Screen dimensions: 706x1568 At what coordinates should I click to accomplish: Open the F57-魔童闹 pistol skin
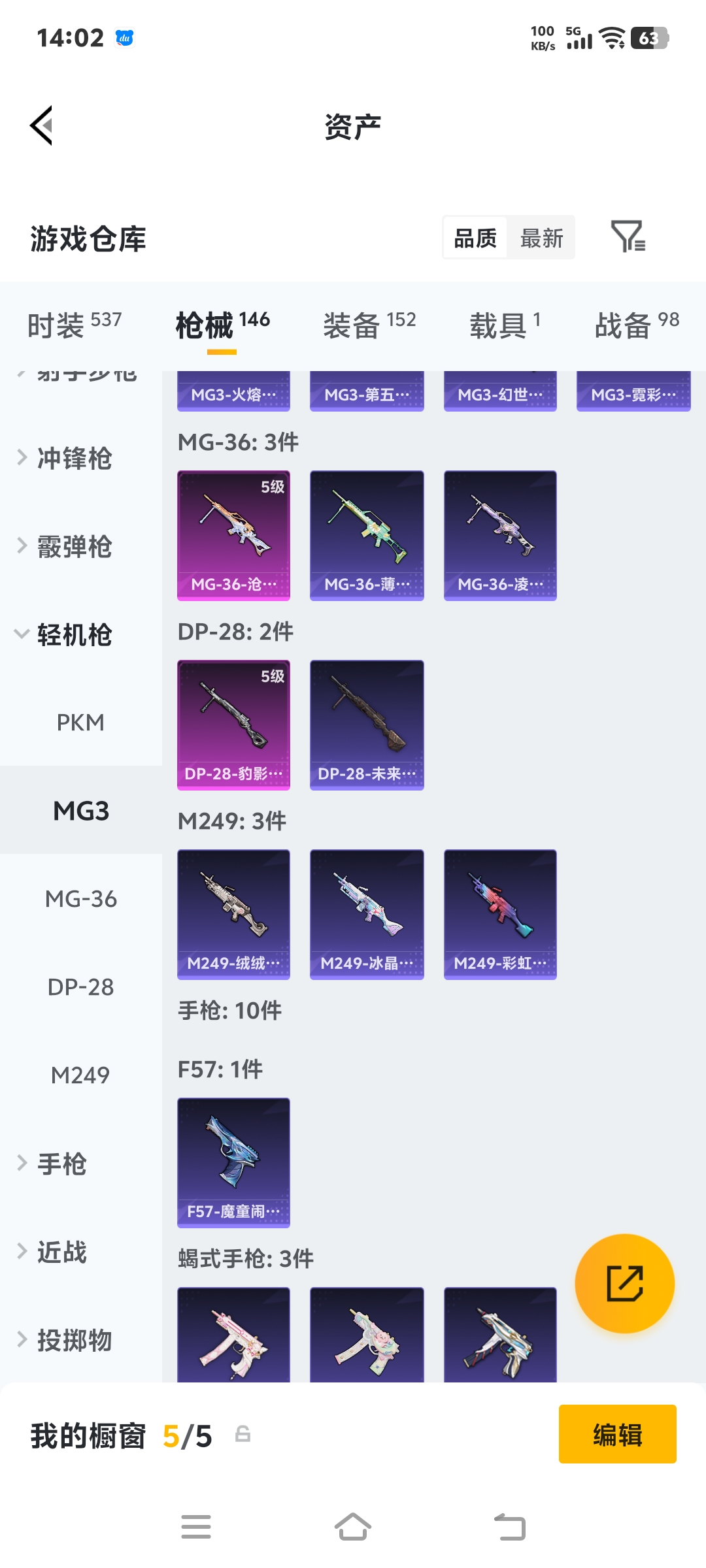(233, 1162)
